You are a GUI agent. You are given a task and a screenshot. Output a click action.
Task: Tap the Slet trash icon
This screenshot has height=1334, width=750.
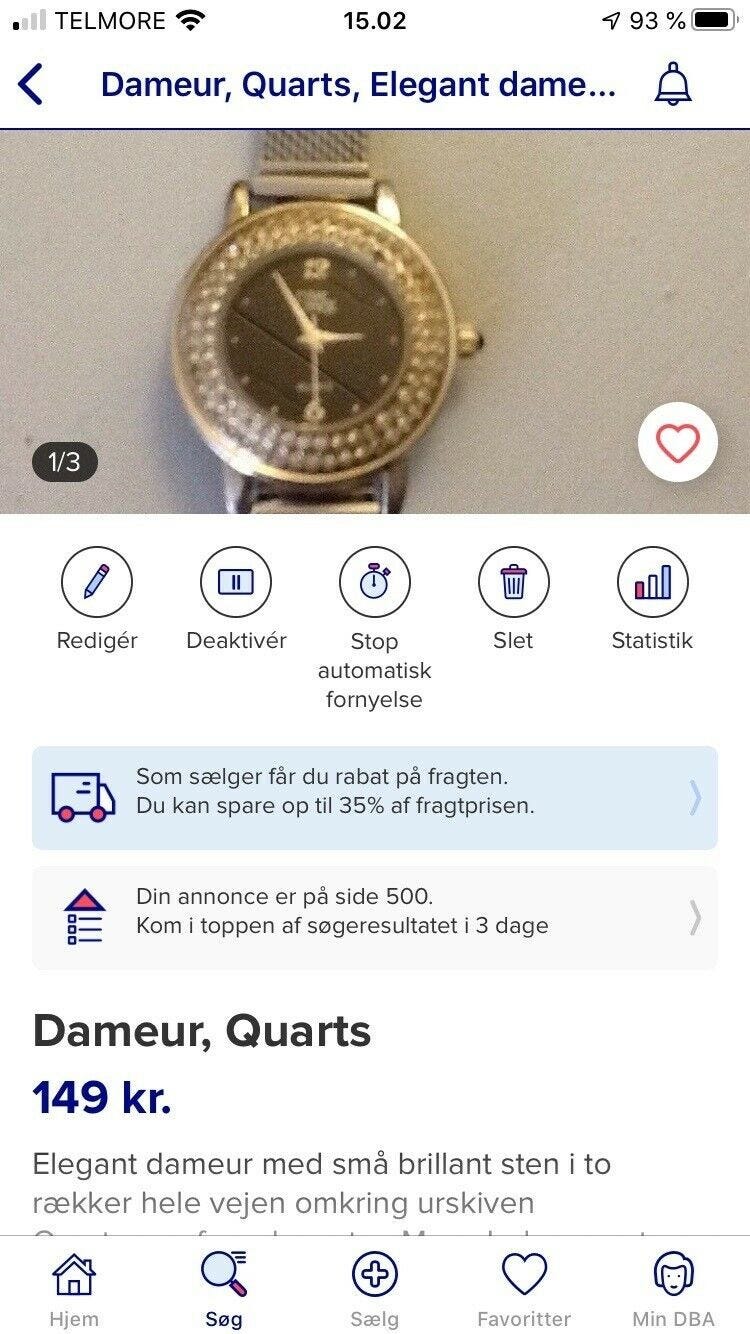[513, 583]
